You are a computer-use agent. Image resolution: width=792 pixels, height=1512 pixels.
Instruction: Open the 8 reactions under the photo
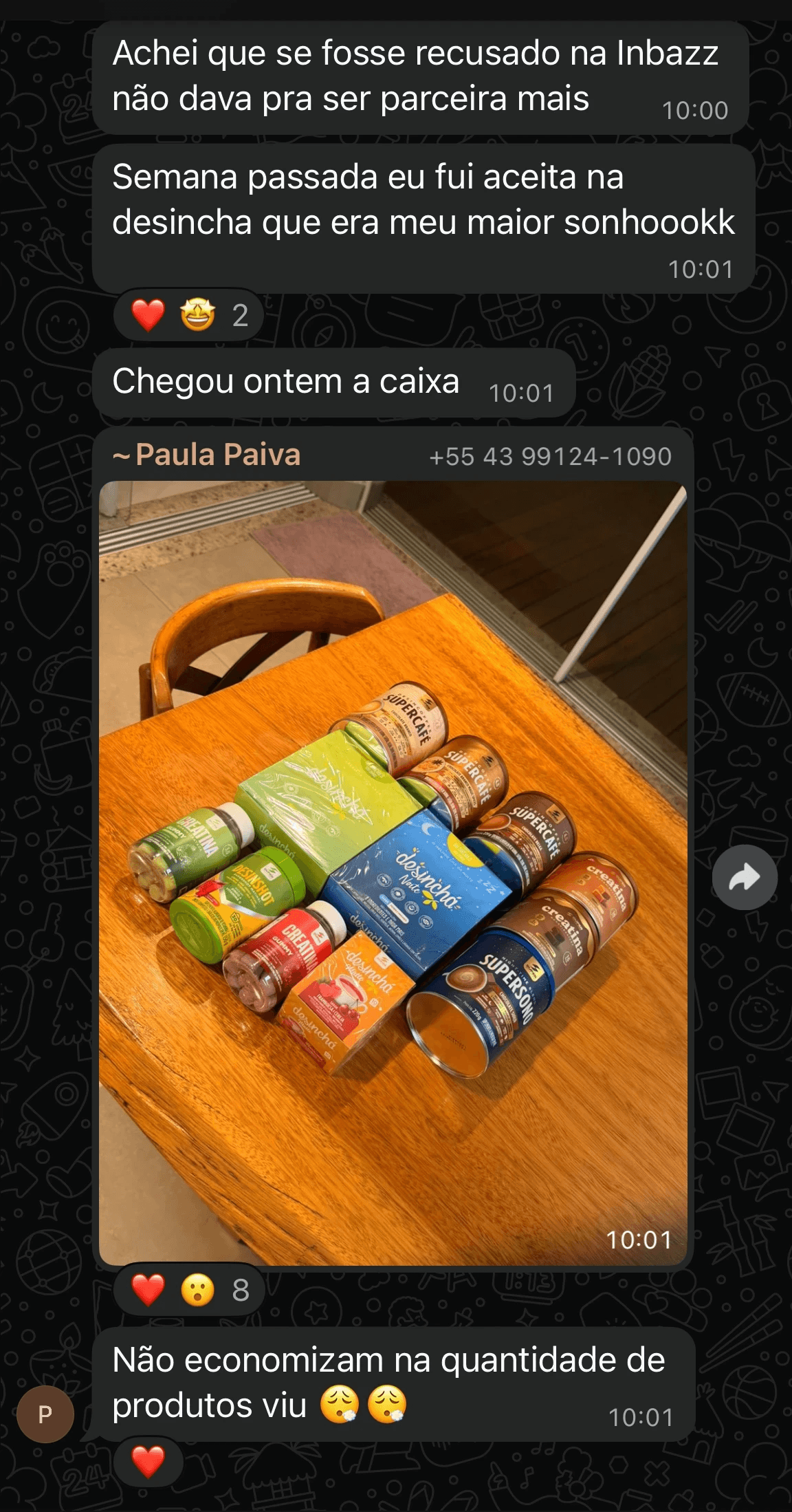[190, 1290]
